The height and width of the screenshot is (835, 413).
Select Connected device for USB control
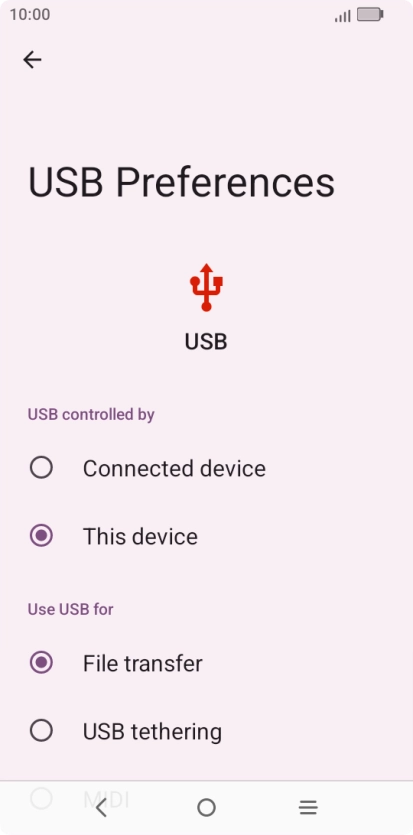click(206, 468)
